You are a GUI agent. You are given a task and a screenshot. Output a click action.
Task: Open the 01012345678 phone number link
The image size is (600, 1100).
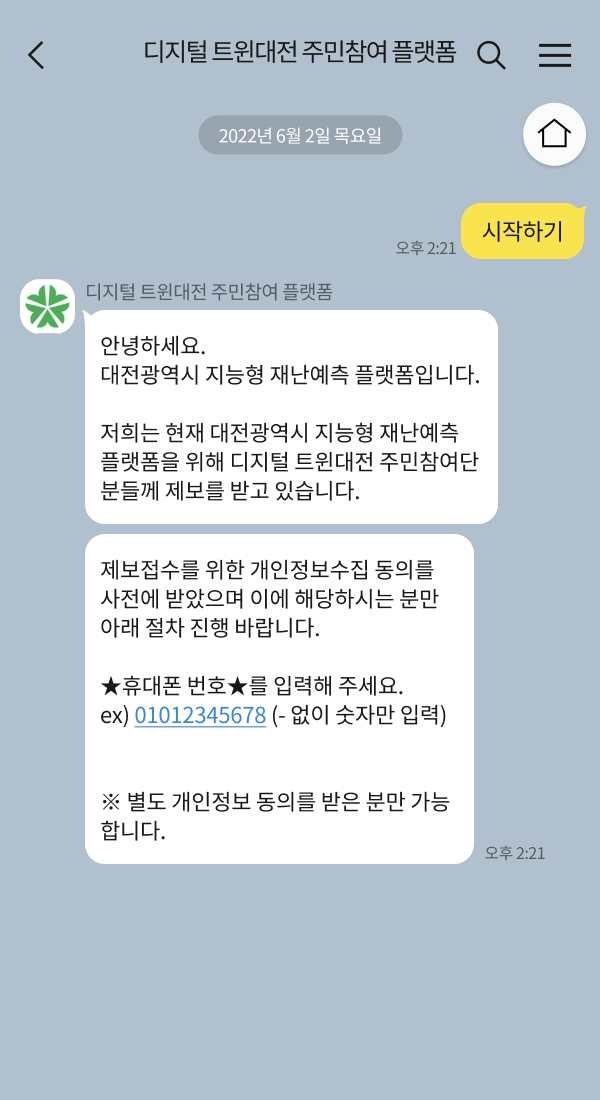(x=200, y=715)
